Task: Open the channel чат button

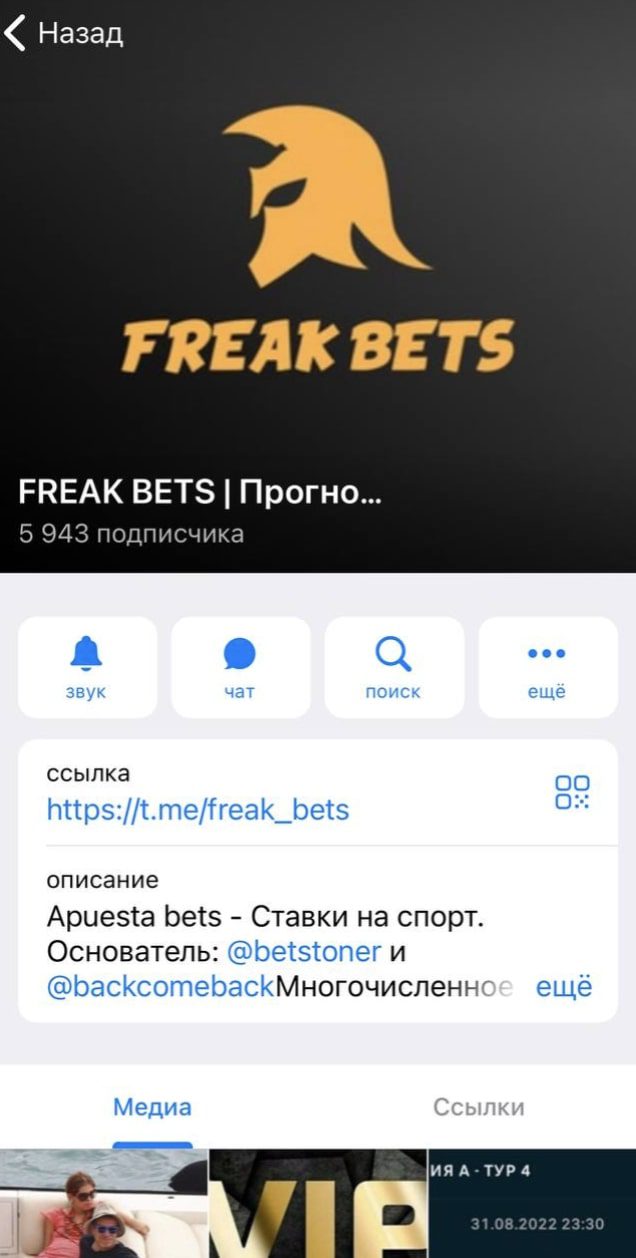Action: pyautogui.click(x=240, y=667)
